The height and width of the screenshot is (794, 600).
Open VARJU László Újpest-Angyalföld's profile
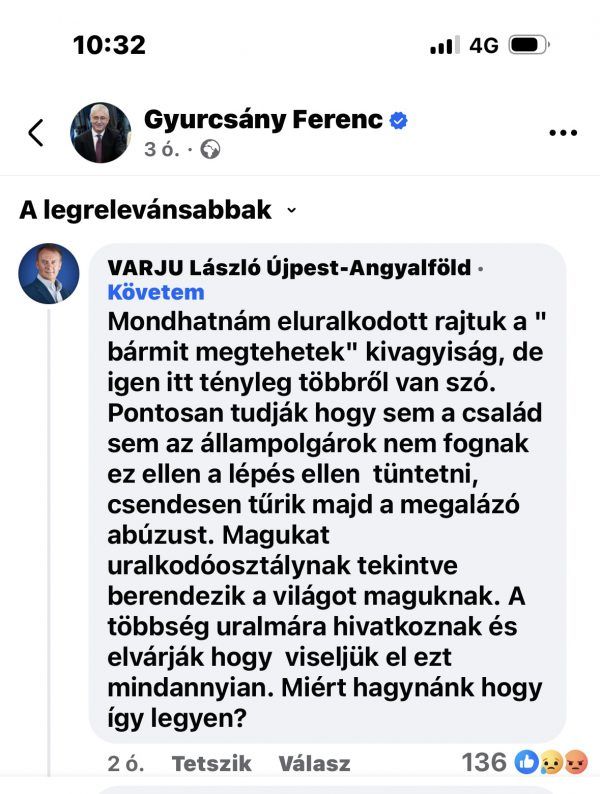tap(288, 270)
